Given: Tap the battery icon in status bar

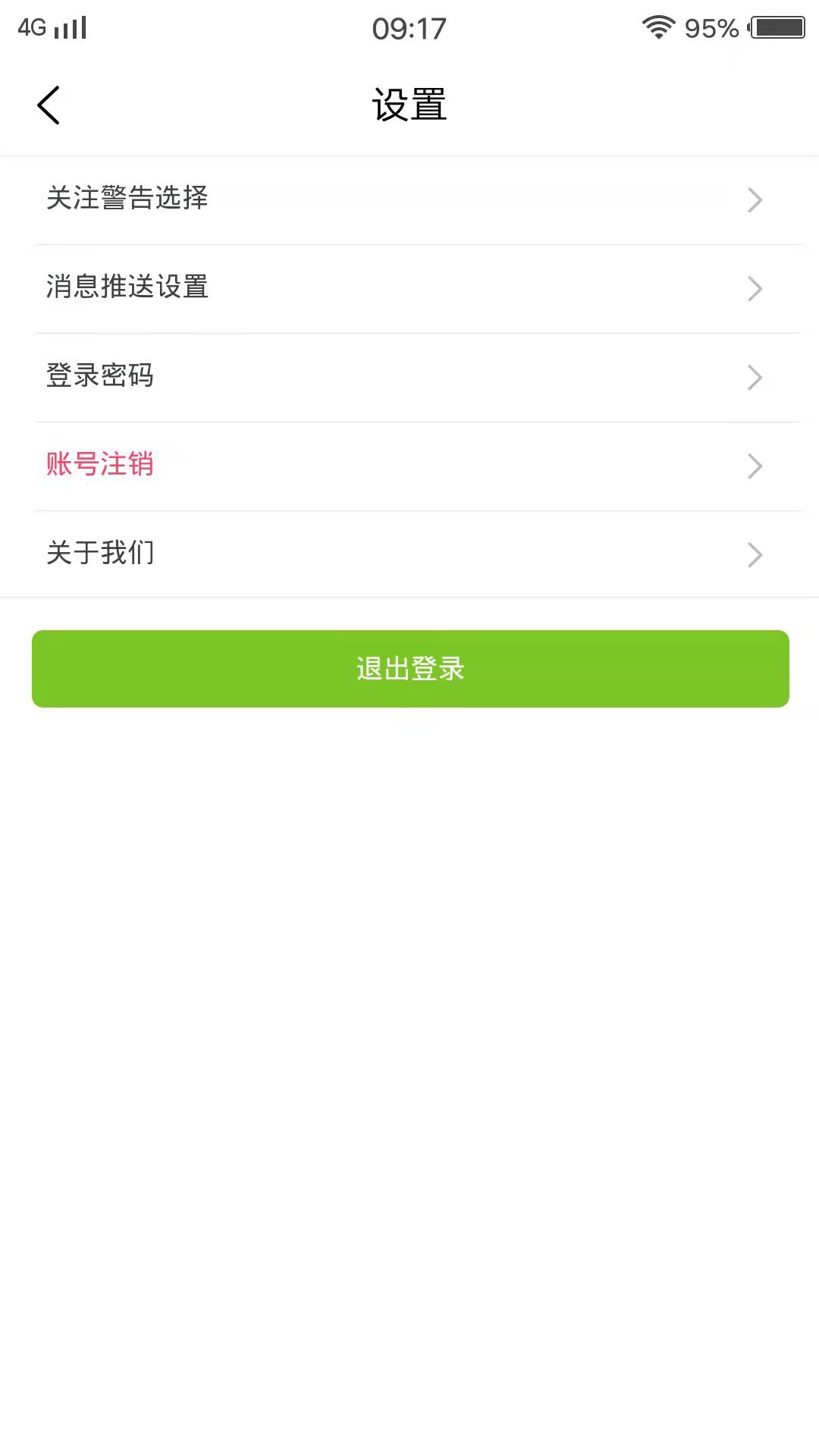Looking at the screenshot, I should [777, 29].
